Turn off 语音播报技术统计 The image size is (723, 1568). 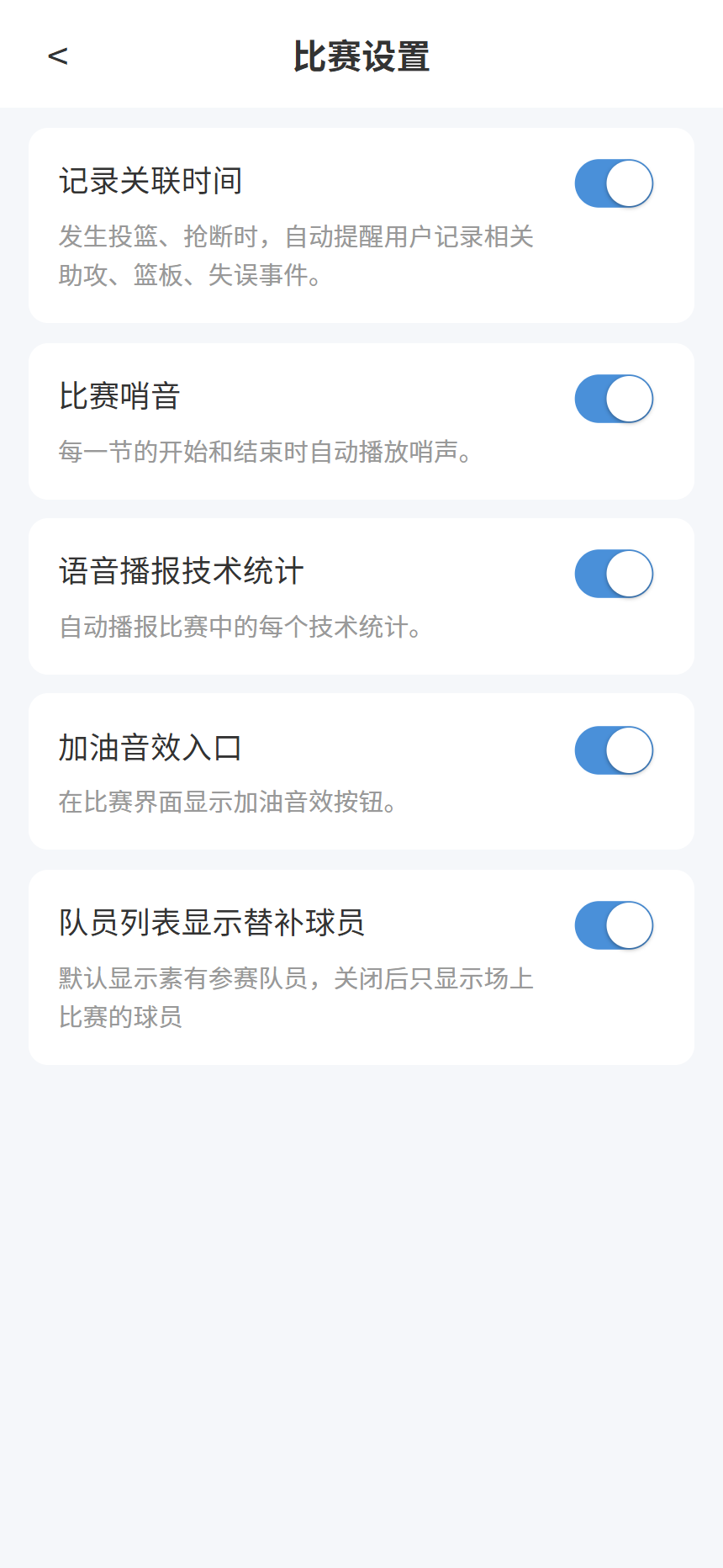tap(613, 573)
